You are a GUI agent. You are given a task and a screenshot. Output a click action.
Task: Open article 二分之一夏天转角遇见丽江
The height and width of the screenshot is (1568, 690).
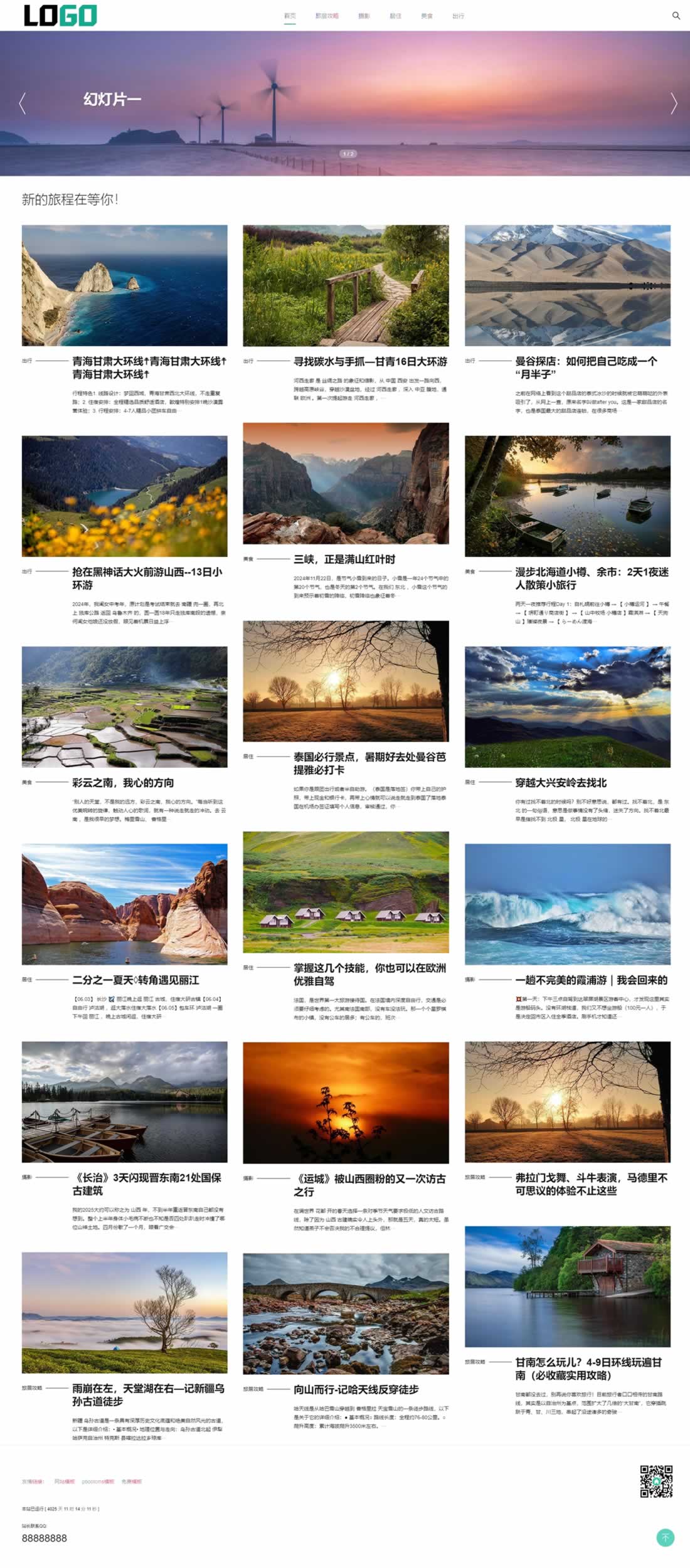[x=135, y=980]
